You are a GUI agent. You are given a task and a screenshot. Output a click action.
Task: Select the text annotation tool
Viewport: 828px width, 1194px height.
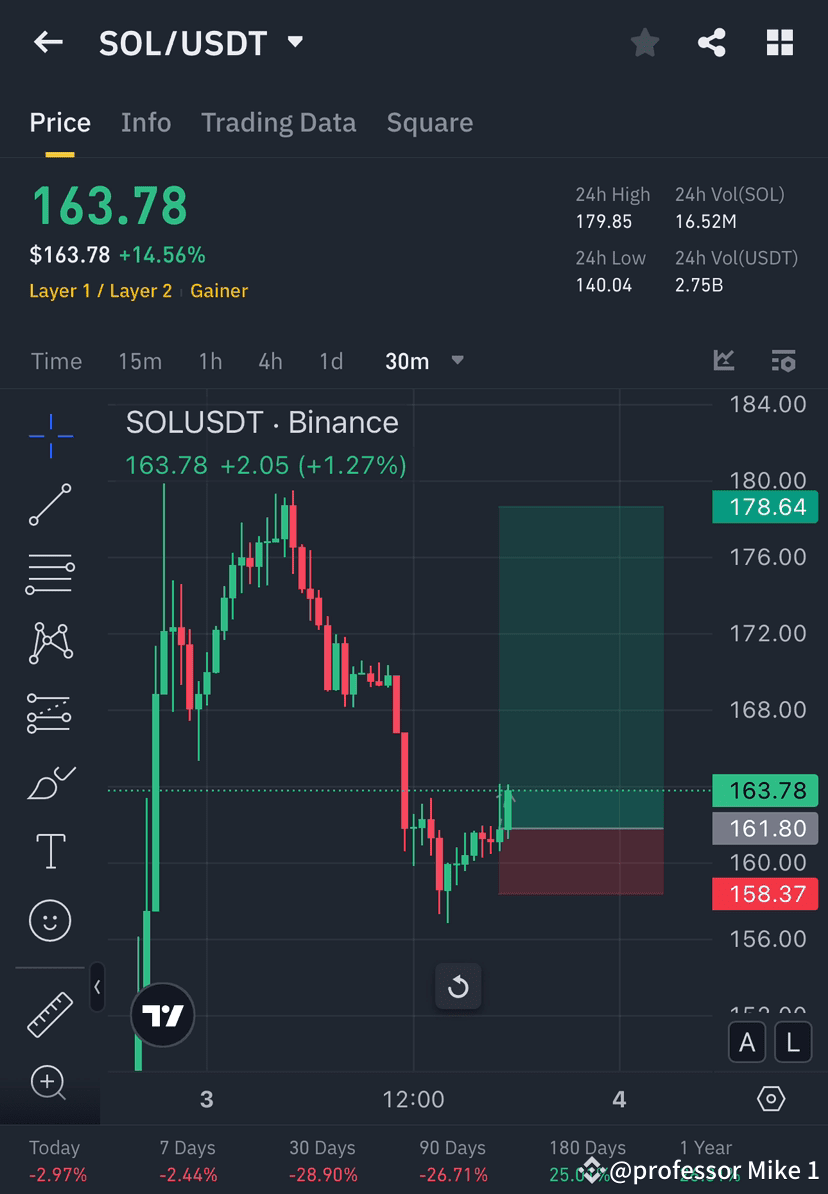point(50,850)
